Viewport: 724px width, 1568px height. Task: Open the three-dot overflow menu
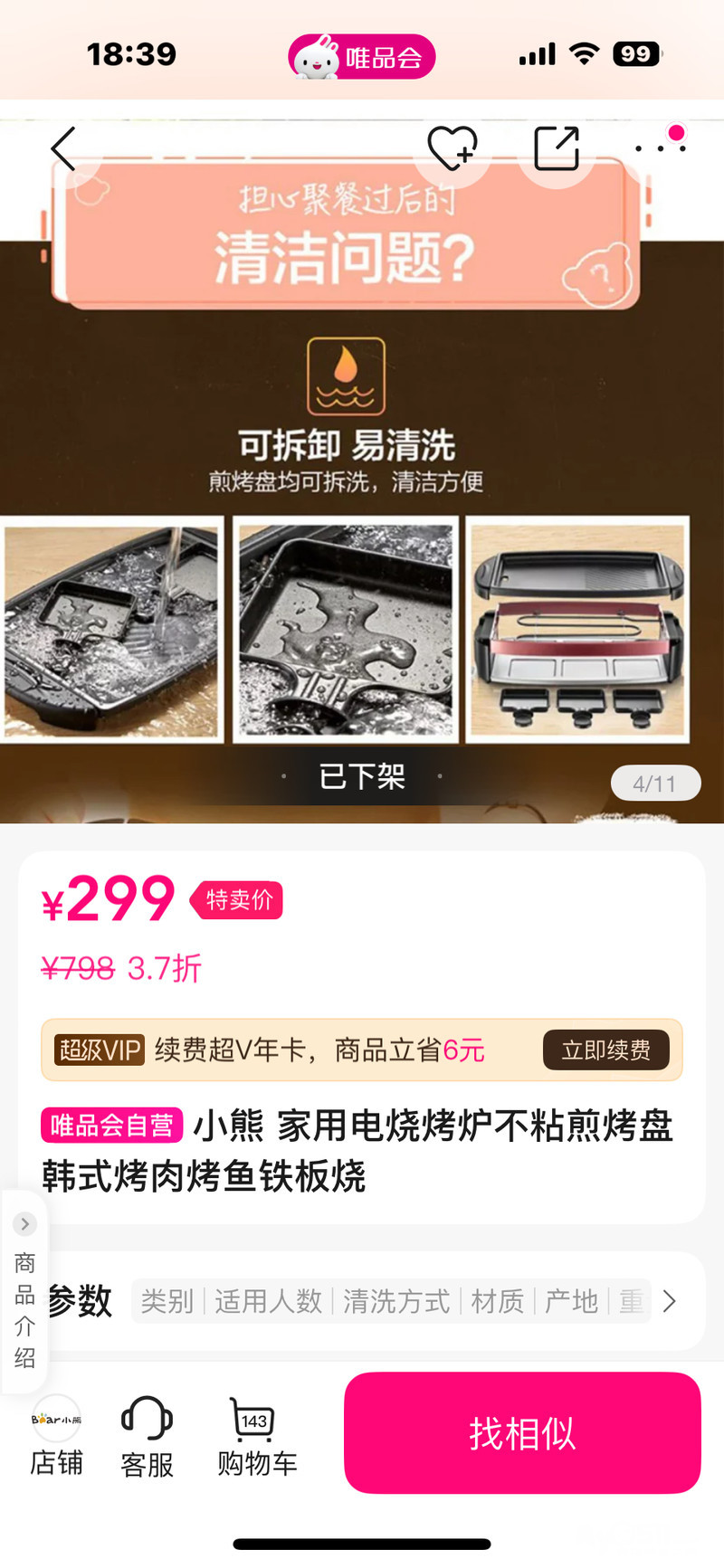tap(660, 147)
